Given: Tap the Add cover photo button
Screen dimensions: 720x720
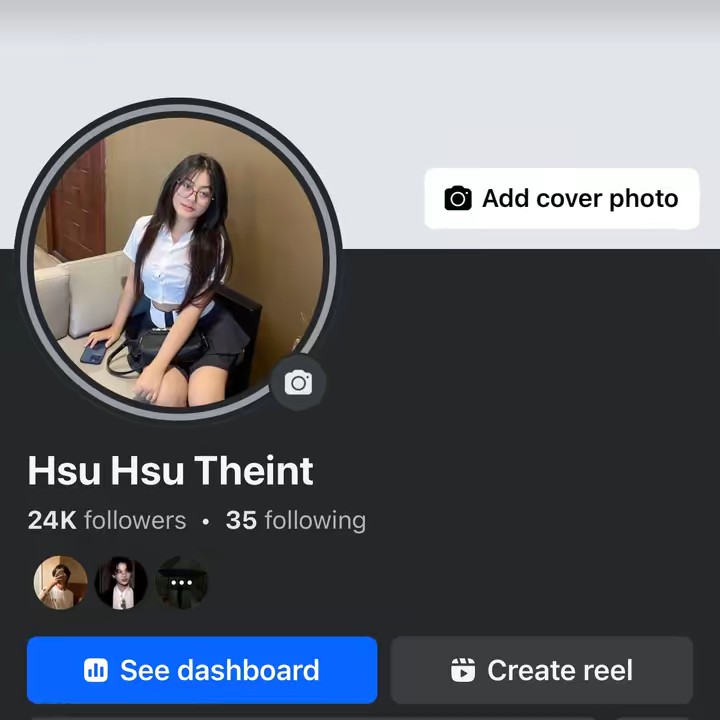Looking at the screenshot, I should (562, 198).
